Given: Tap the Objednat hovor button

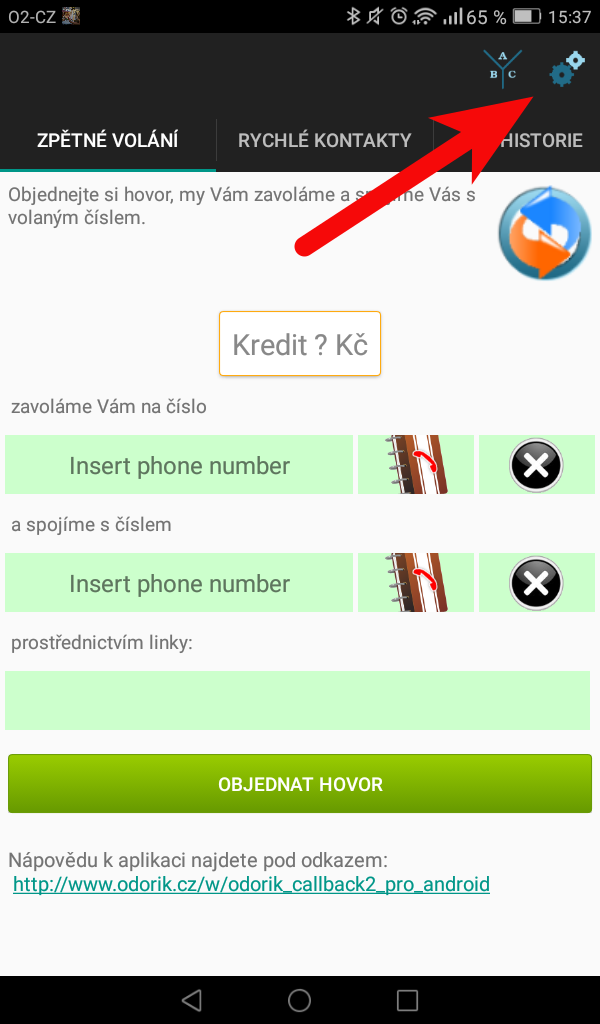Looking at the screenshot, I should point(300,784).
